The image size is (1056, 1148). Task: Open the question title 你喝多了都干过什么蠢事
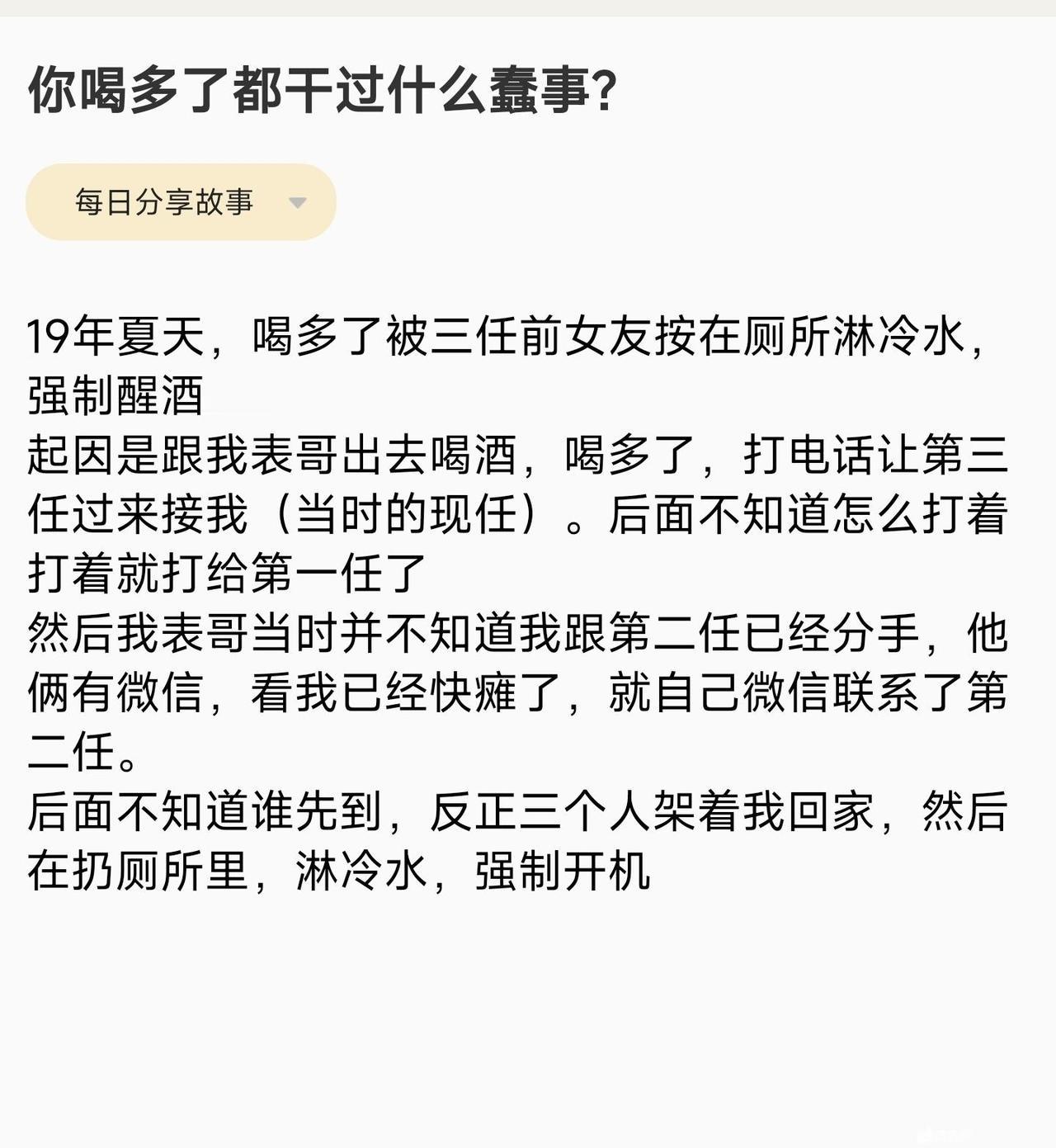coord(322,91)
